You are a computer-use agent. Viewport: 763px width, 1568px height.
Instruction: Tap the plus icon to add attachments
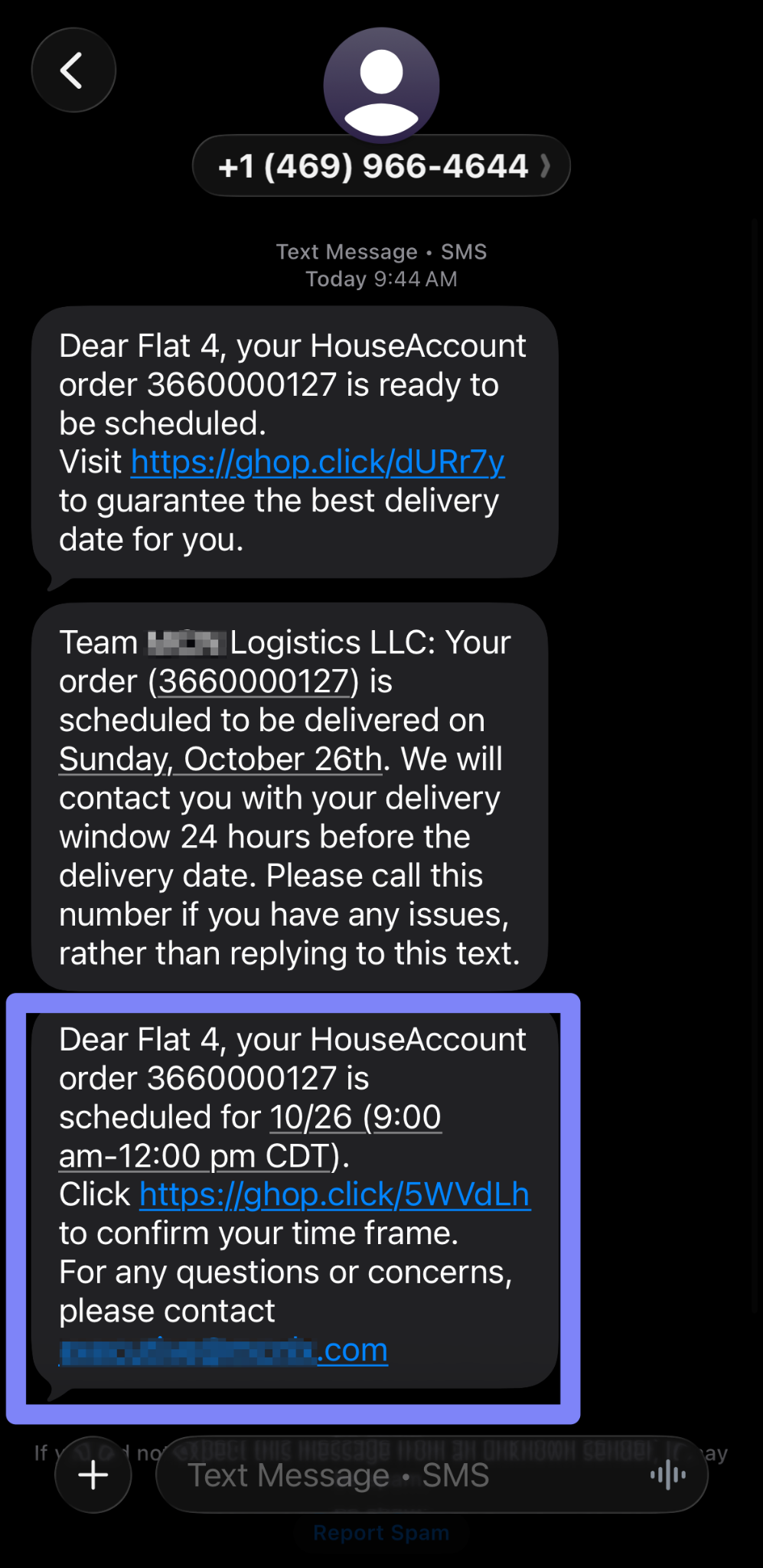pos(92,1474)
